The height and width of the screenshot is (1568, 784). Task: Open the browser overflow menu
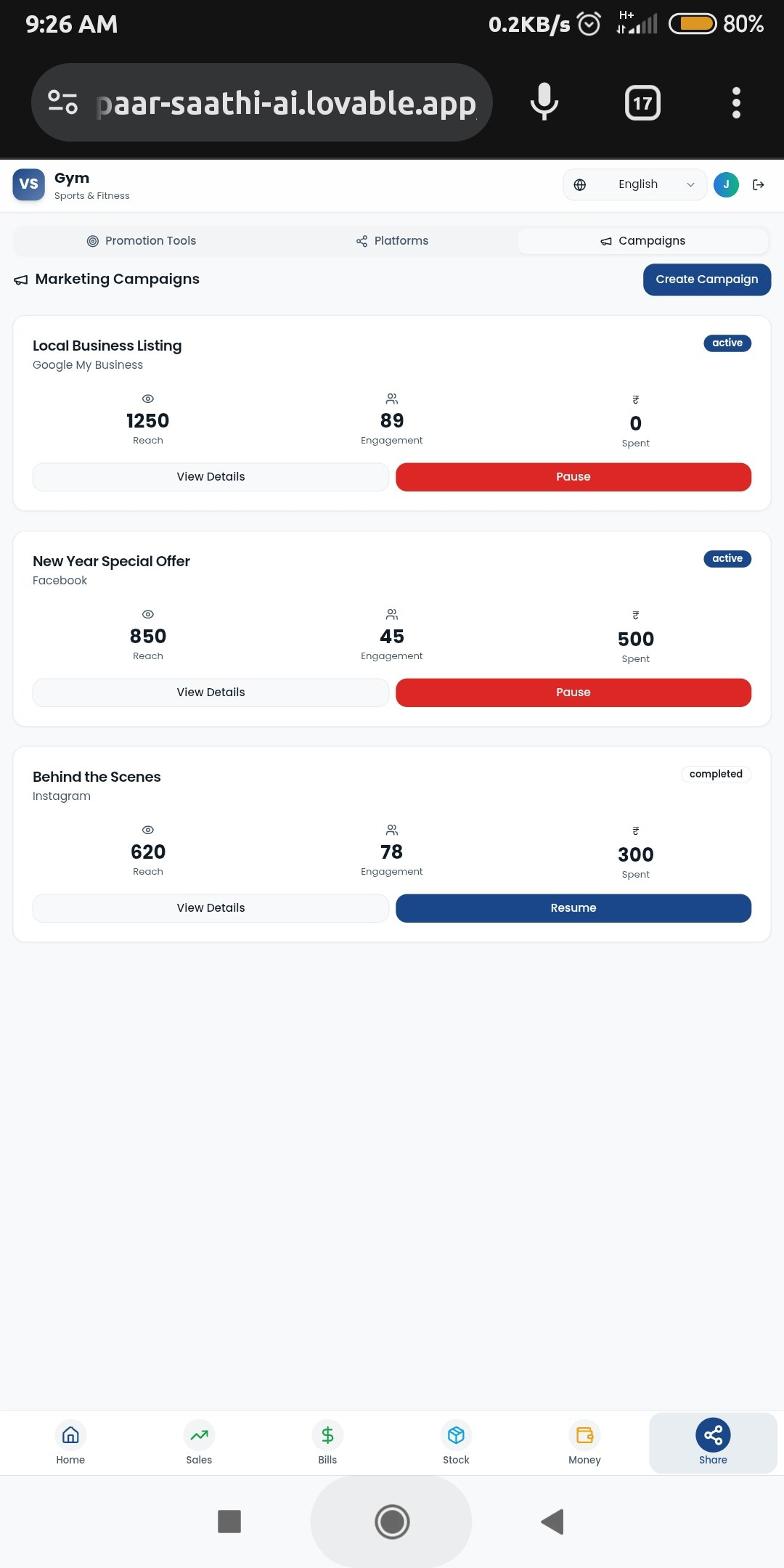coord(736,103)
